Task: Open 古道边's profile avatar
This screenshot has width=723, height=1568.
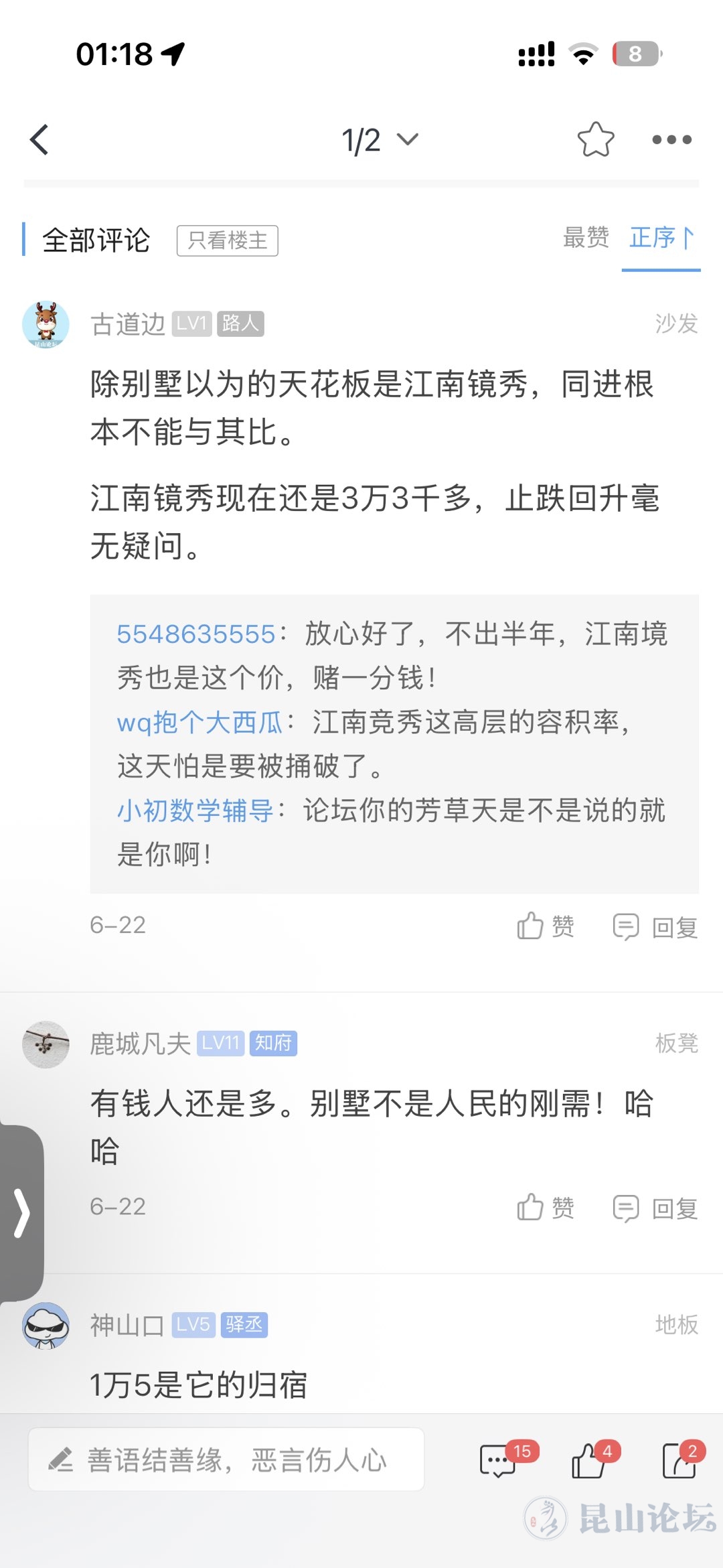Action: [46, 325]
